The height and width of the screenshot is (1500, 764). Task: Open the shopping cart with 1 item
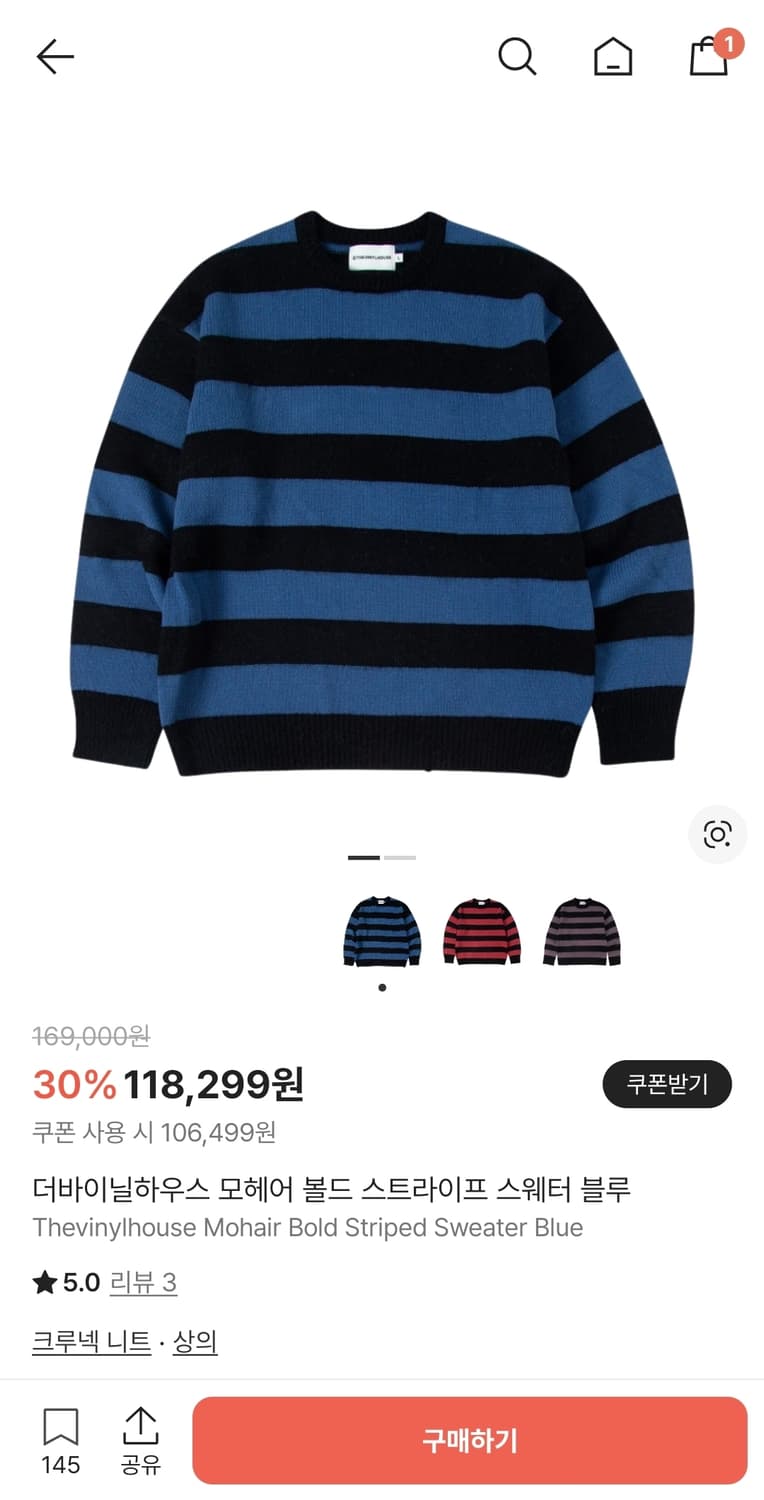[x=710, y=57]
